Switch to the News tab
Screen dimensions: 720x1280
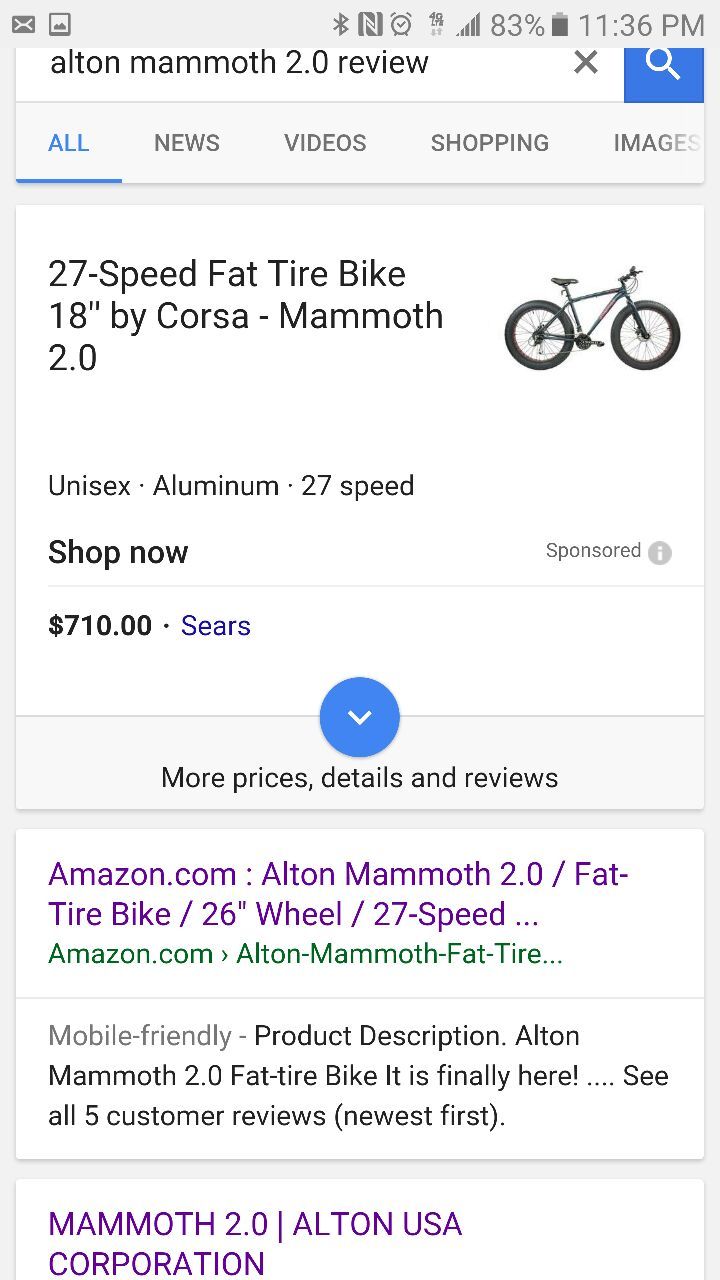[187, 143]
